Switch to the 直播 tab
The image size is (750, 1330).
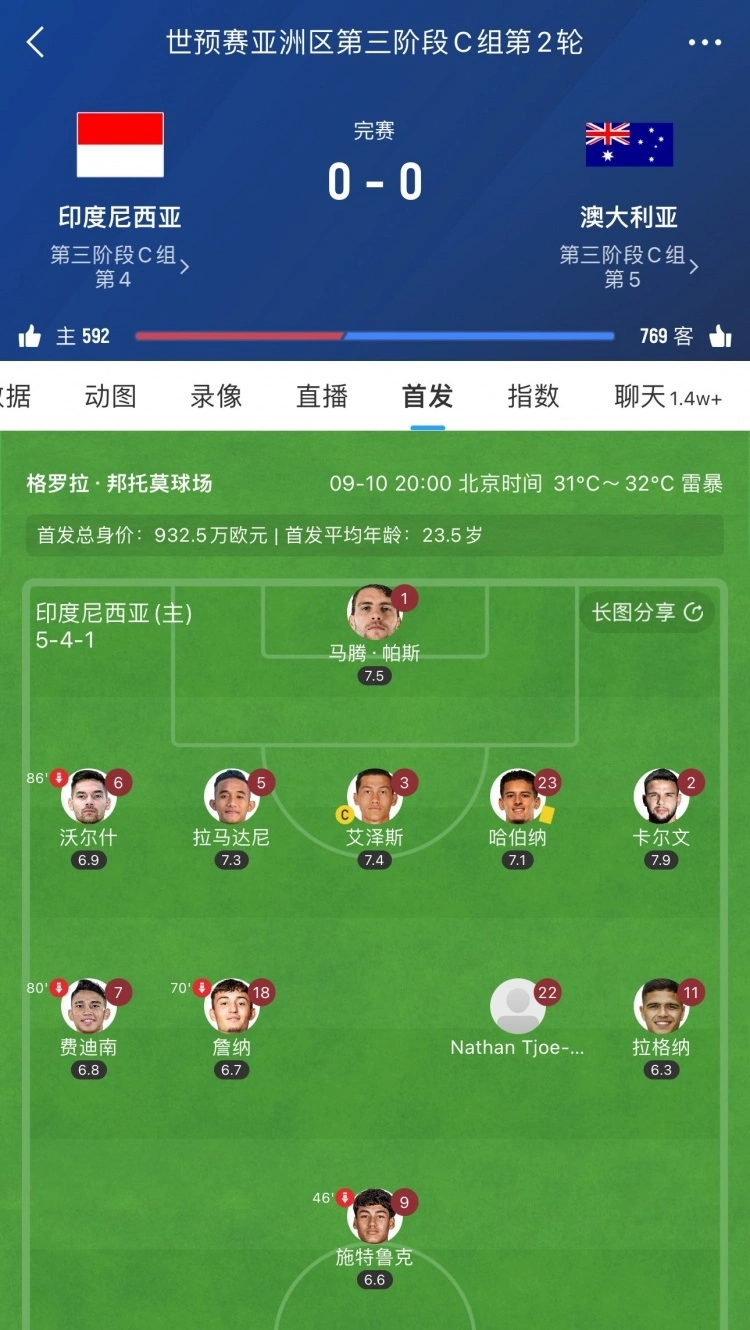pyautogui.click(x=322, y=396)
